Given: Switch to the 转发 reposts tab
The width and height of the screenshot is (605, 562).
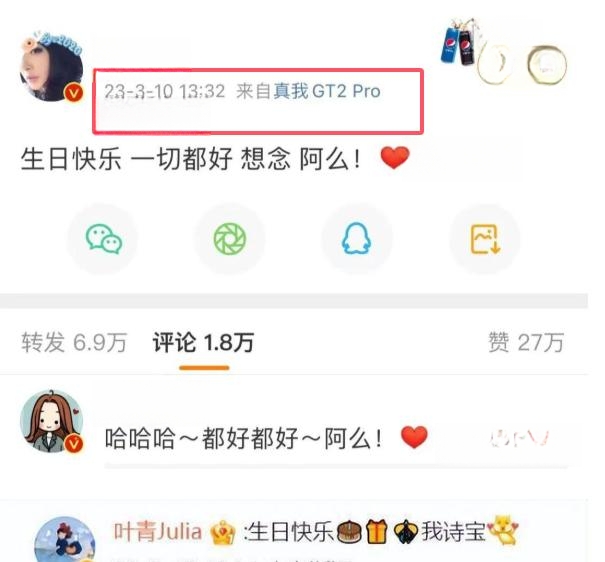Looking at the screenshot, I should (x=74, y=343).
